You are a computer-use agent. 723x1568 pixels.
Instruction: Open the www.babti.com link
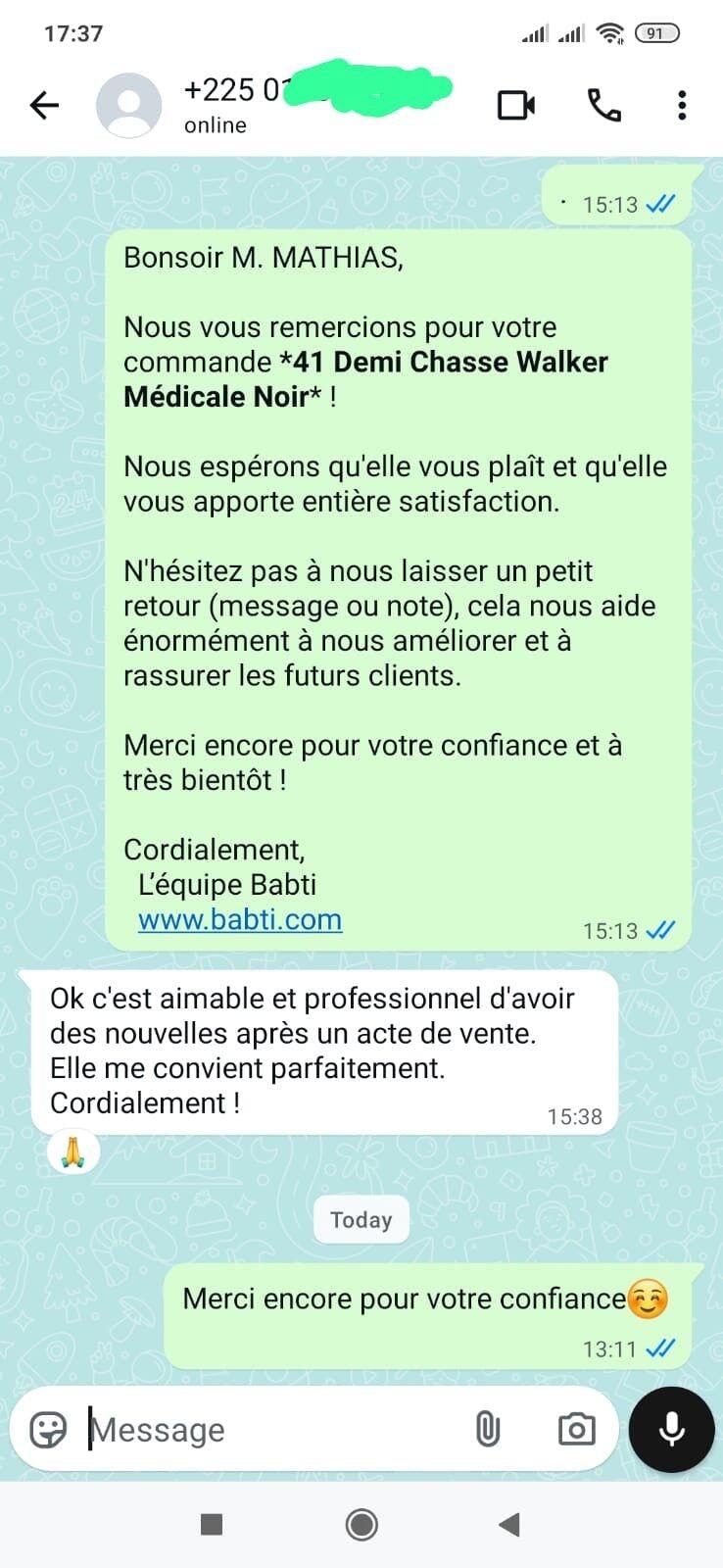click(240, 919)
